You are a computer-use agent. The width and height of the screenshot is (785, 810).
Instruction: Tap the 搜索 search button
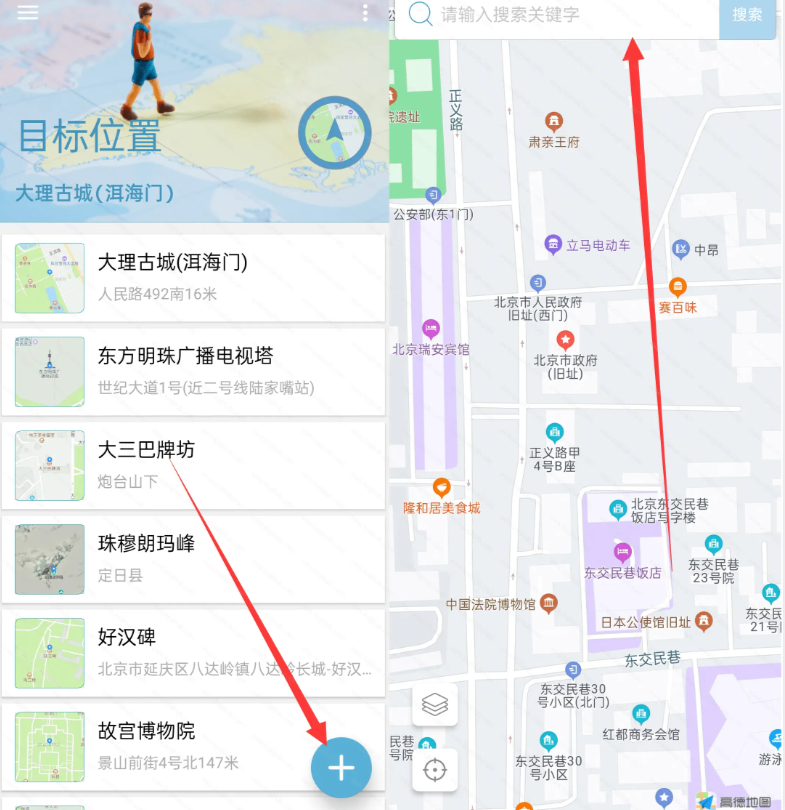pos(747,16)
